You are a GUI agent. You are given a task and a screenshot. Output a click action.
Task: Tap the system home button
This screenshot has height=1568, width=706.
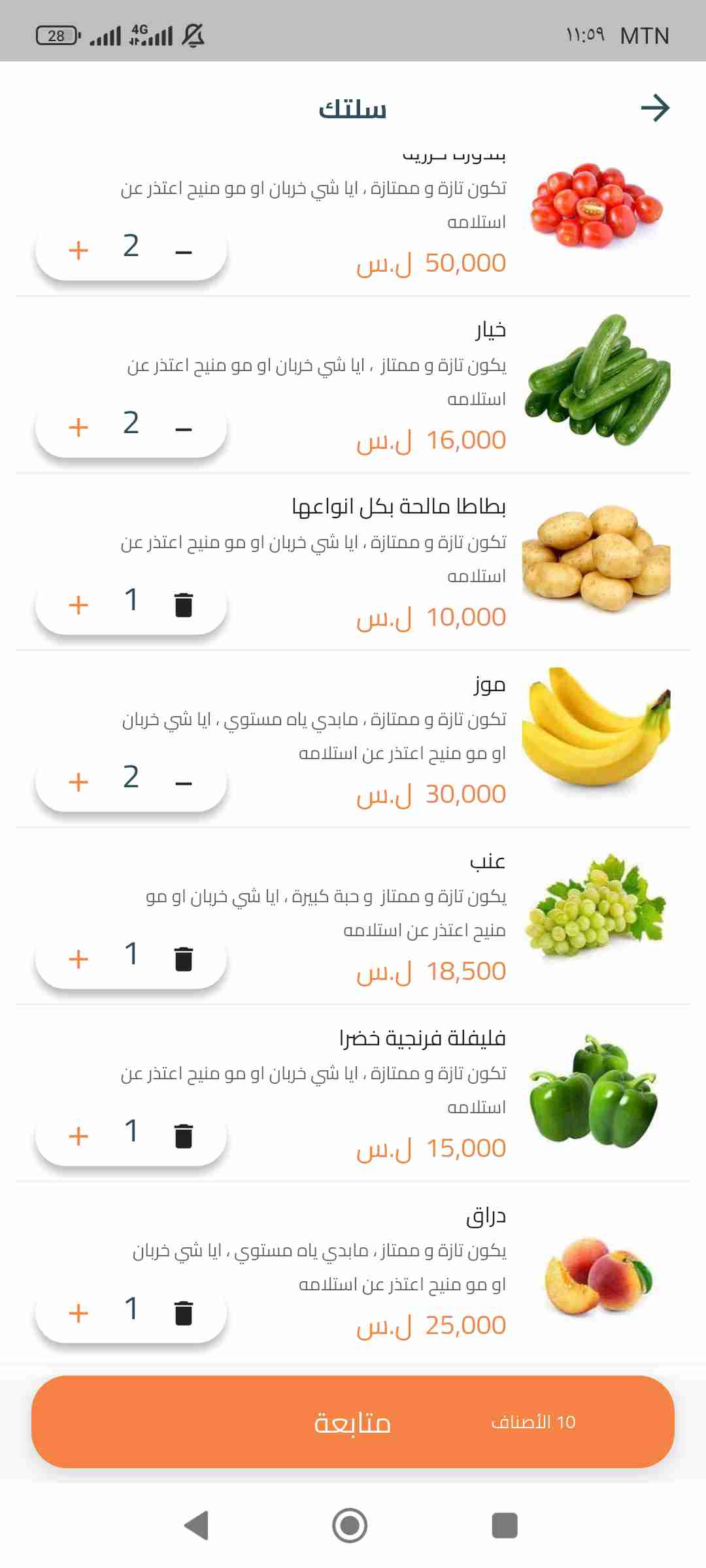pos(350,1526)
